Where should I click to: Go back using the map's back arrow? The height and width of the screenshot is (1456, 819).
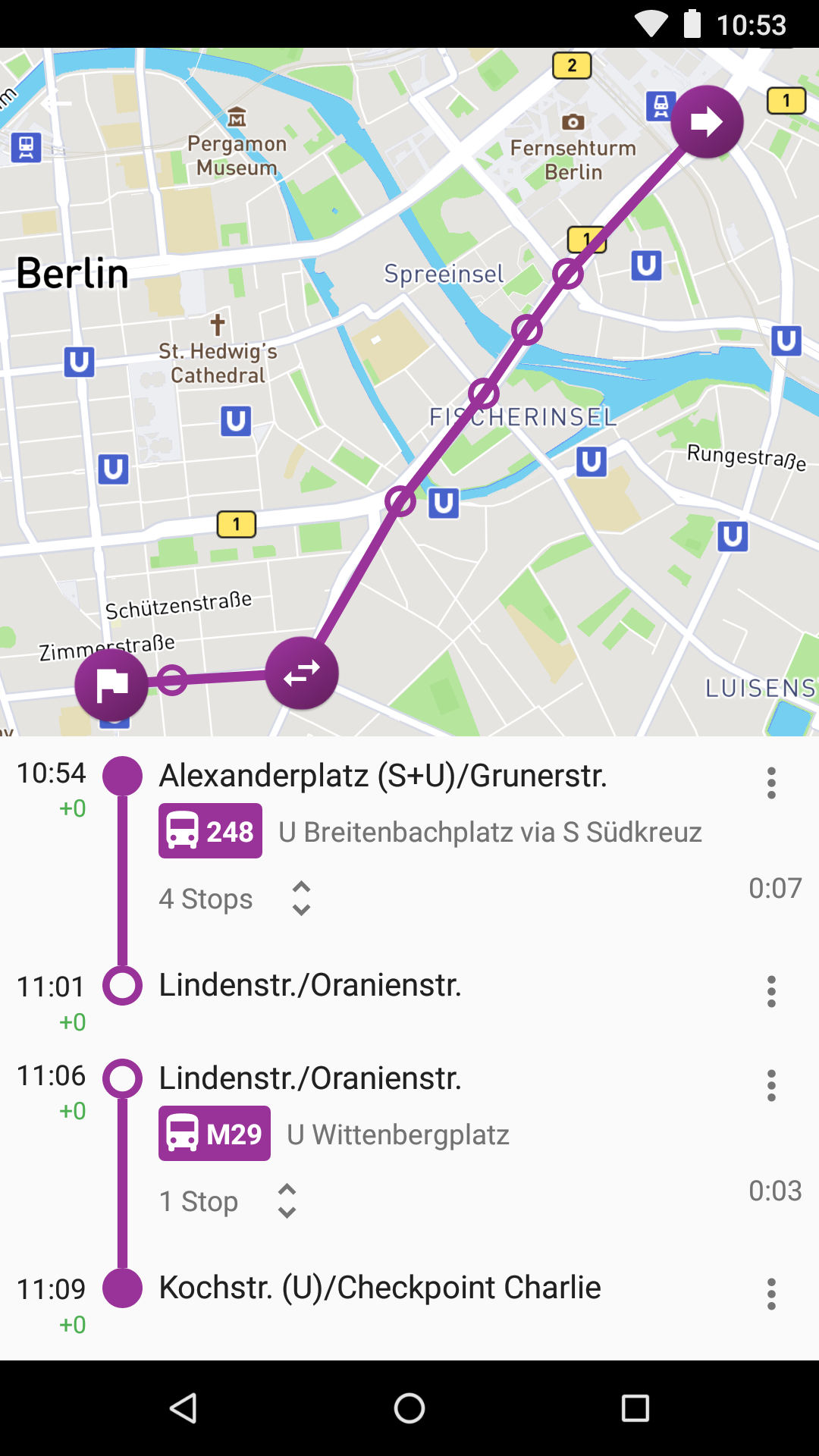point(56,103)
